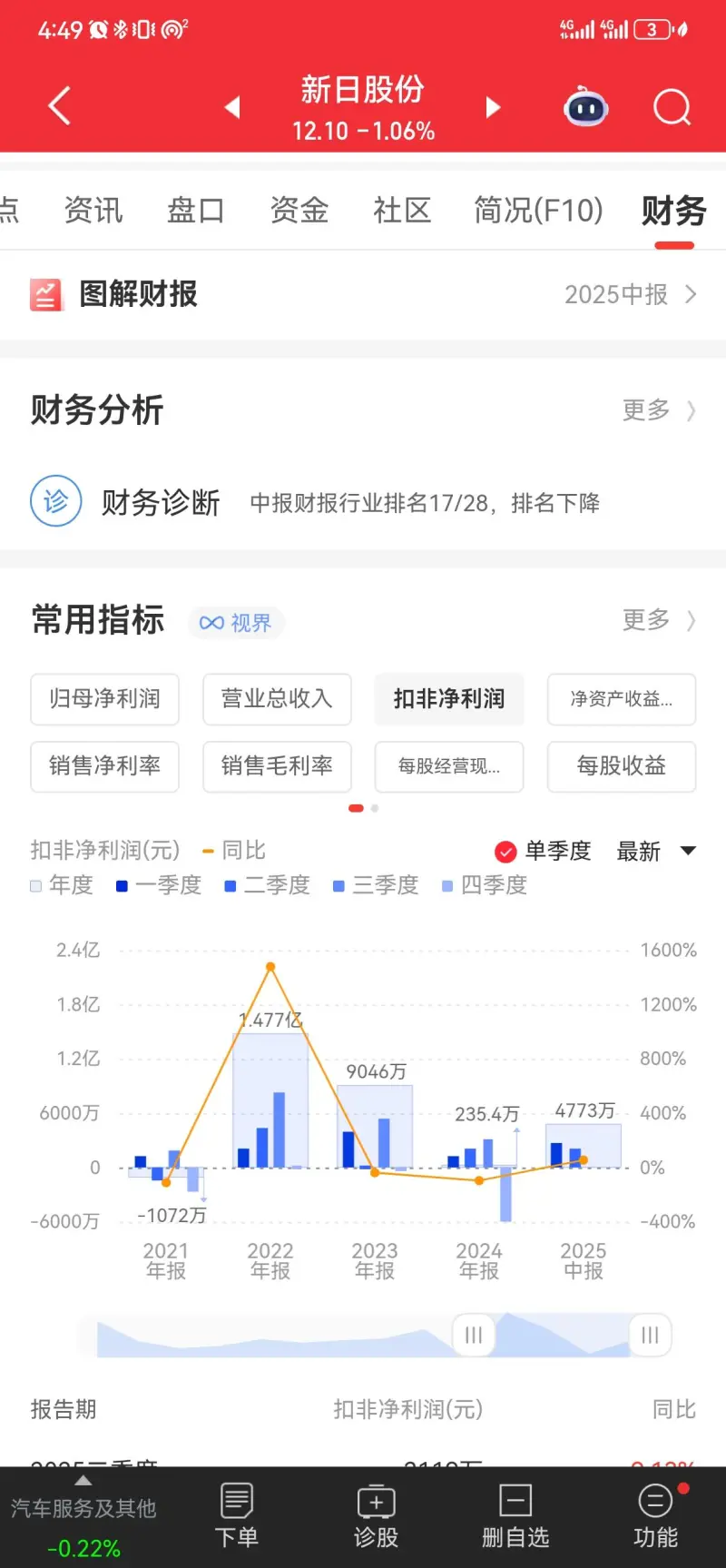The image size is (726, 1568).
Task: Toggle the 单季度 checkbox
Action: click(506, 851)
